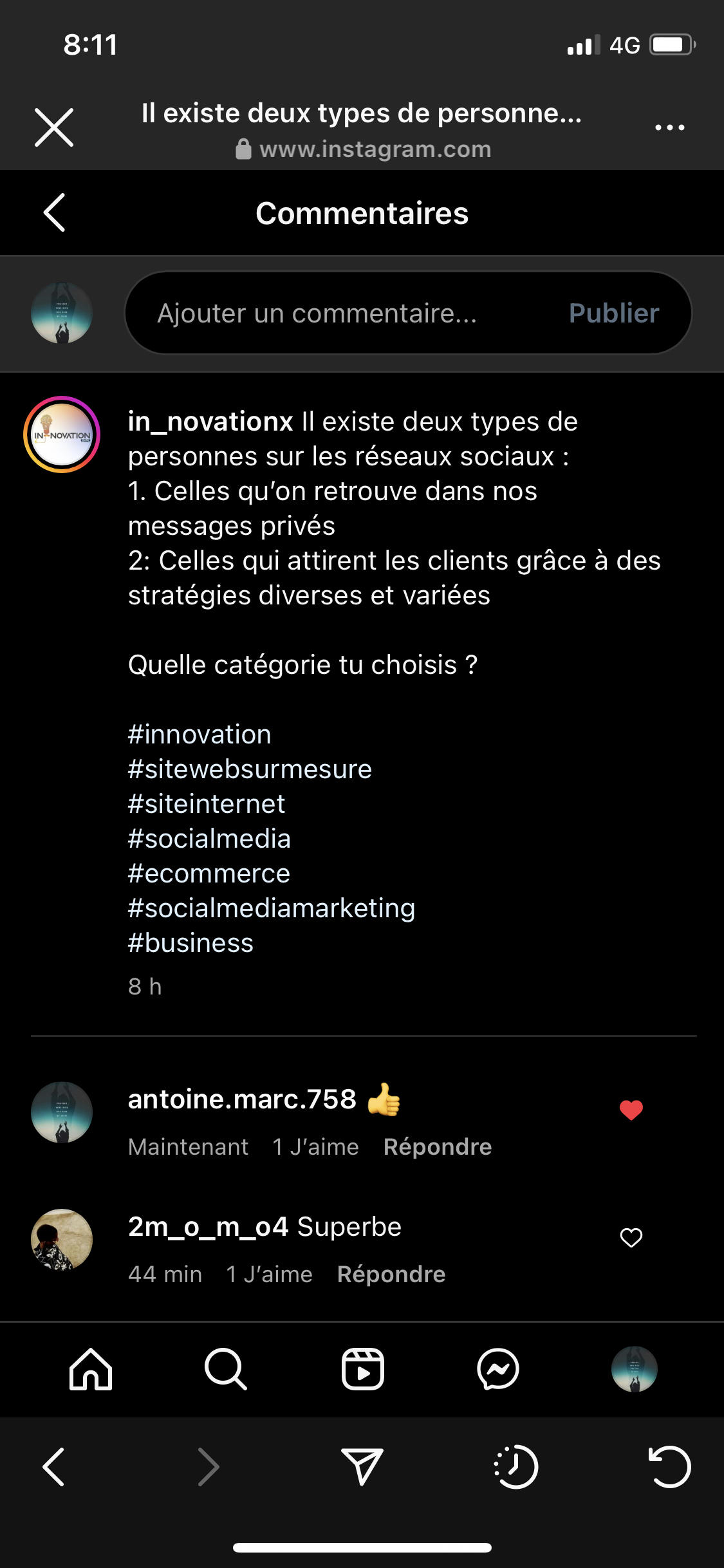The width and height of the screenshot is (724, 1568).
Task: Open the #ecommerce hashtag
Action: tap(209, 873)
